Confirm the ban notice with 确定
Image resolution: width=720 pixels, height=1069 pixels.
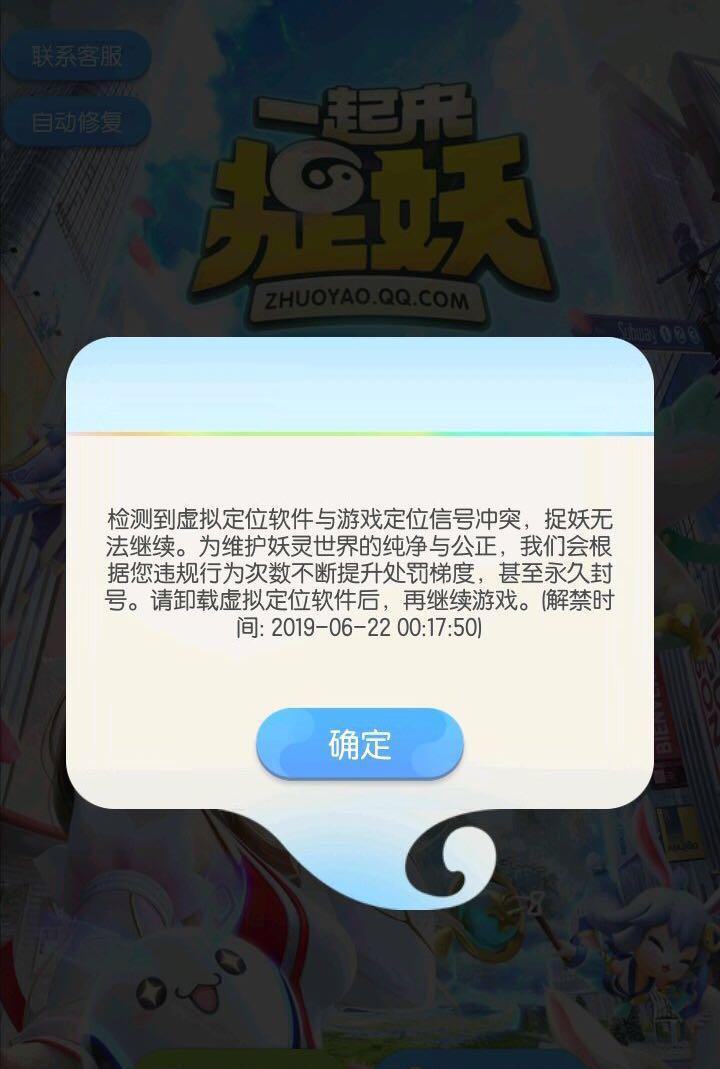360,745
